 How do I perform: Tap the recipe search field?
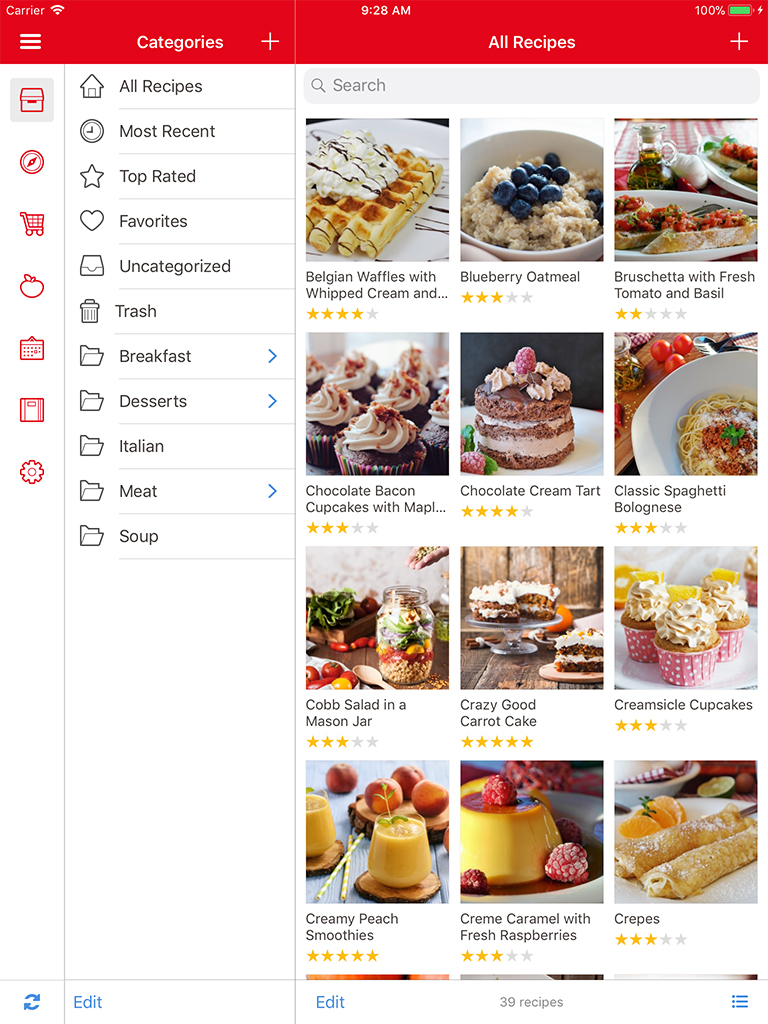531,86
